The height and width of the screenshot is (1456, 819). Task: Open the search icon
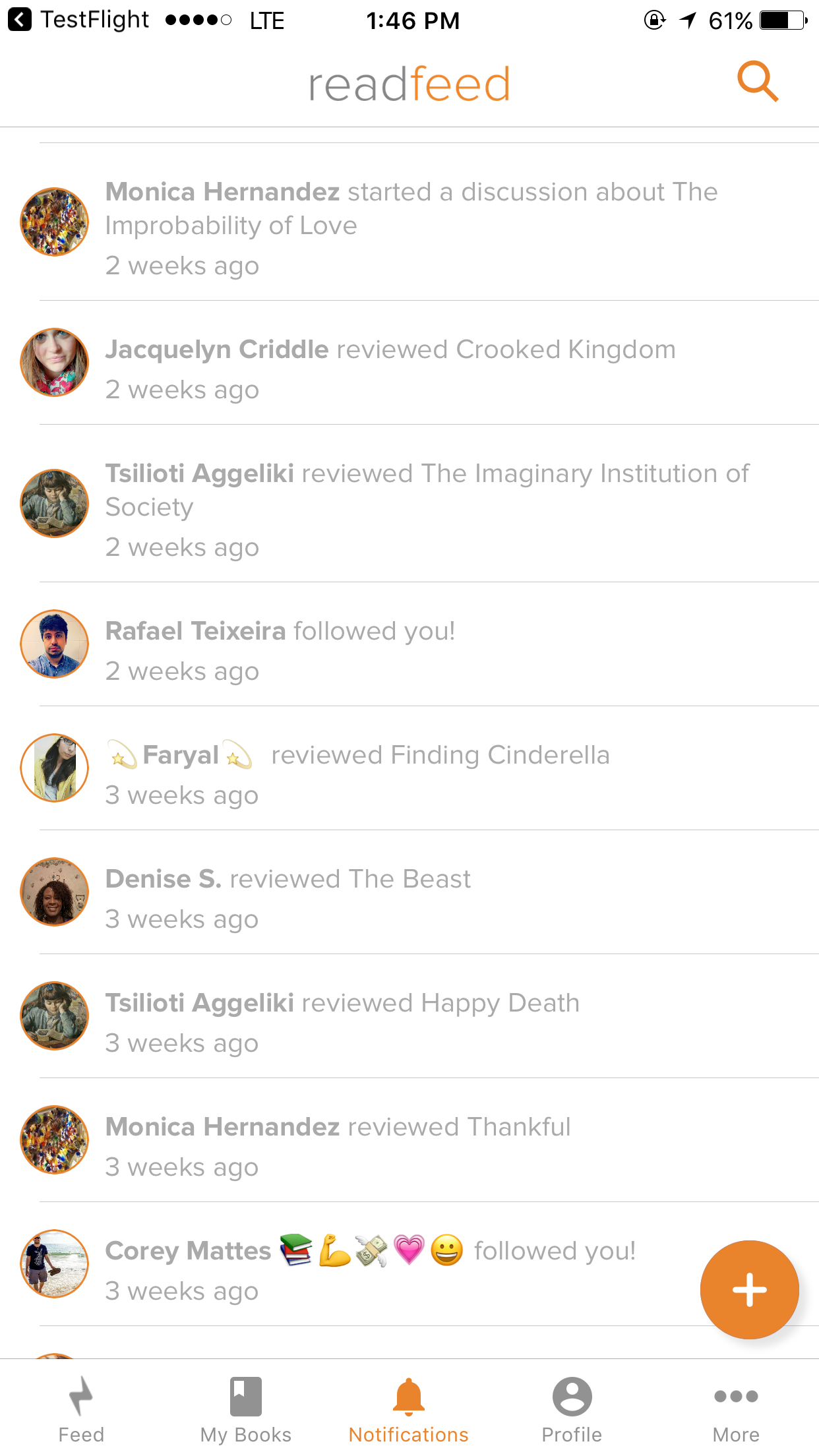click(757, 82)
